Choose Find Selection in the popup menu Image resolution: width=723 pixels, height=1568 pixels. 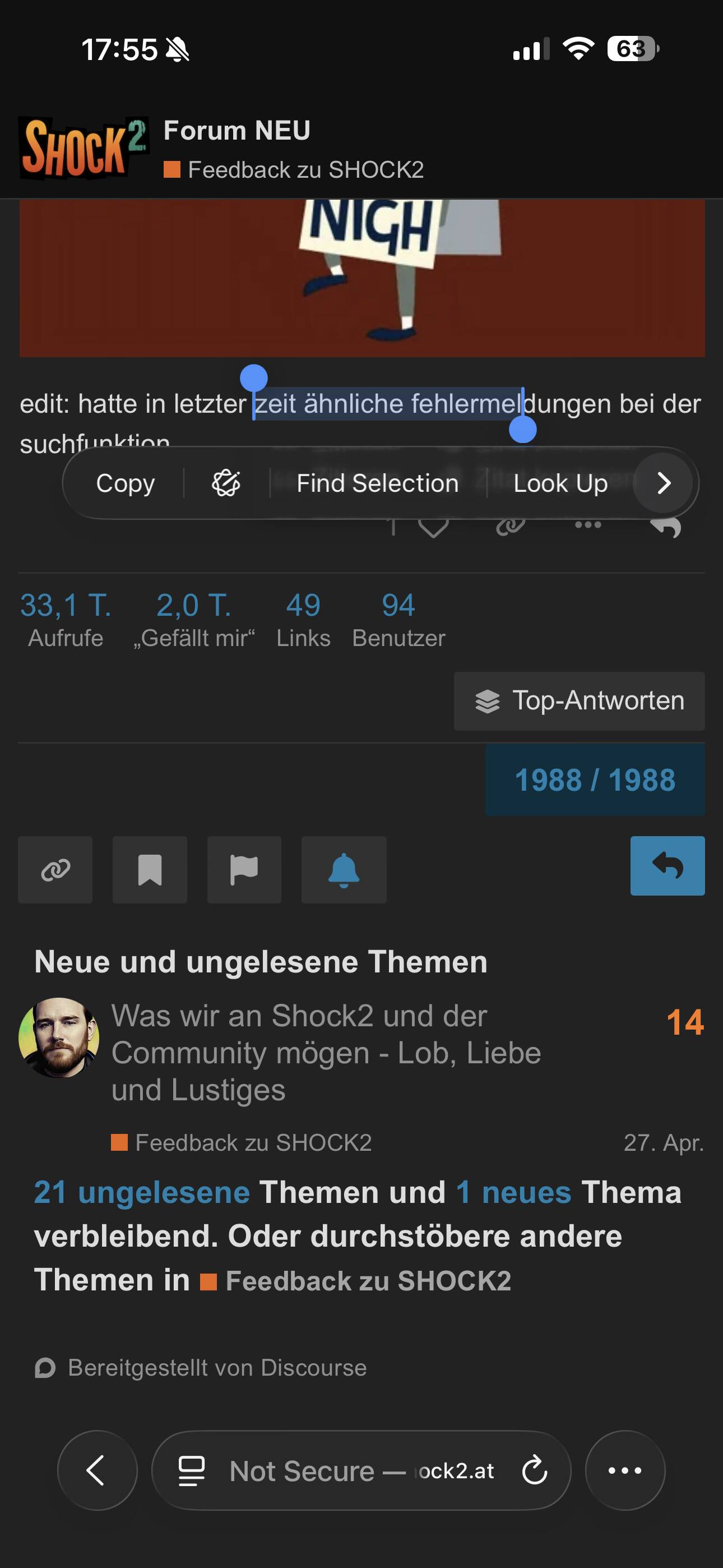tap(377, 483)
